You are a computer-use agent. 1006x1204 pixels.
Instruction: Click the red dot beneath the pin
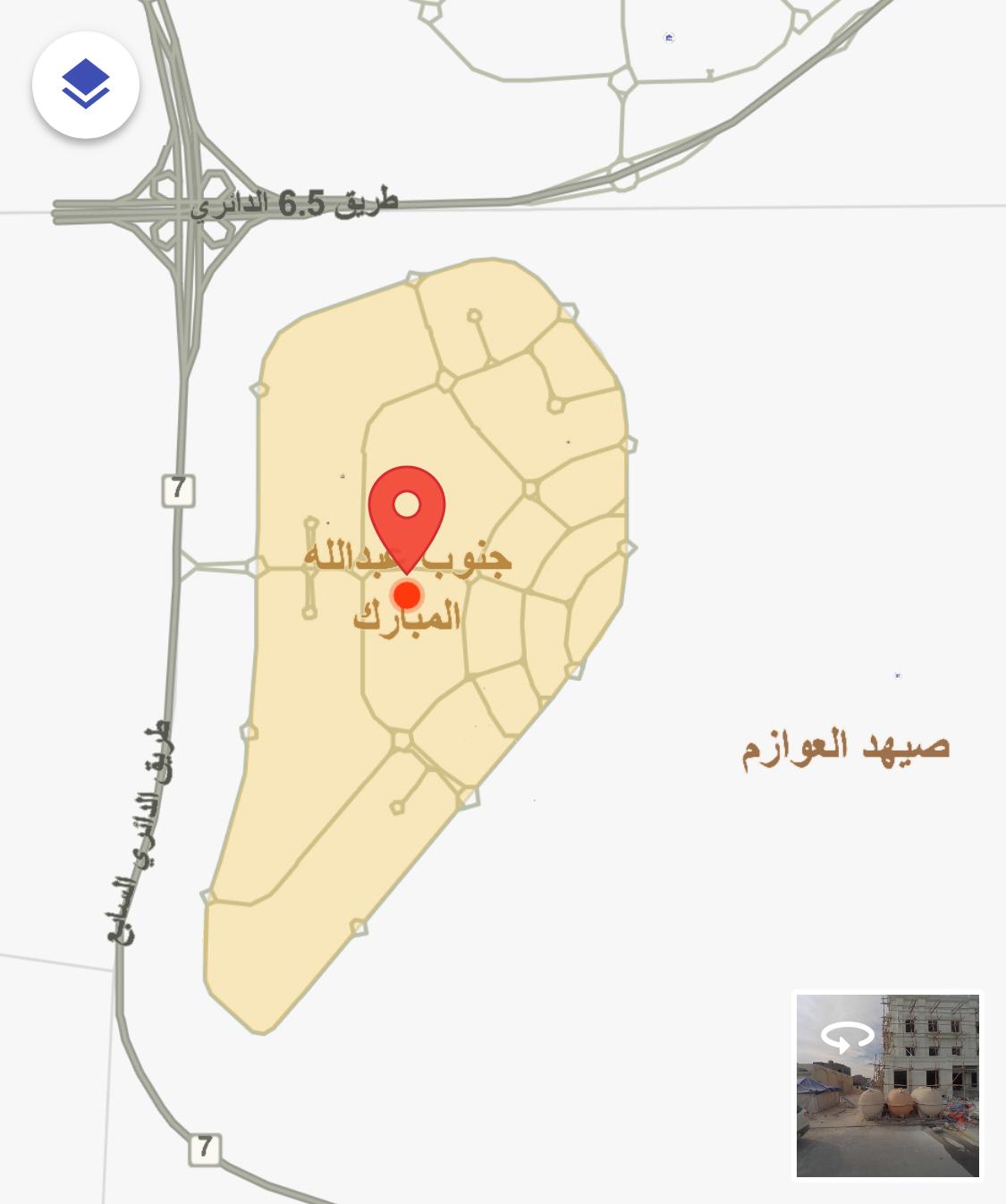409,595
